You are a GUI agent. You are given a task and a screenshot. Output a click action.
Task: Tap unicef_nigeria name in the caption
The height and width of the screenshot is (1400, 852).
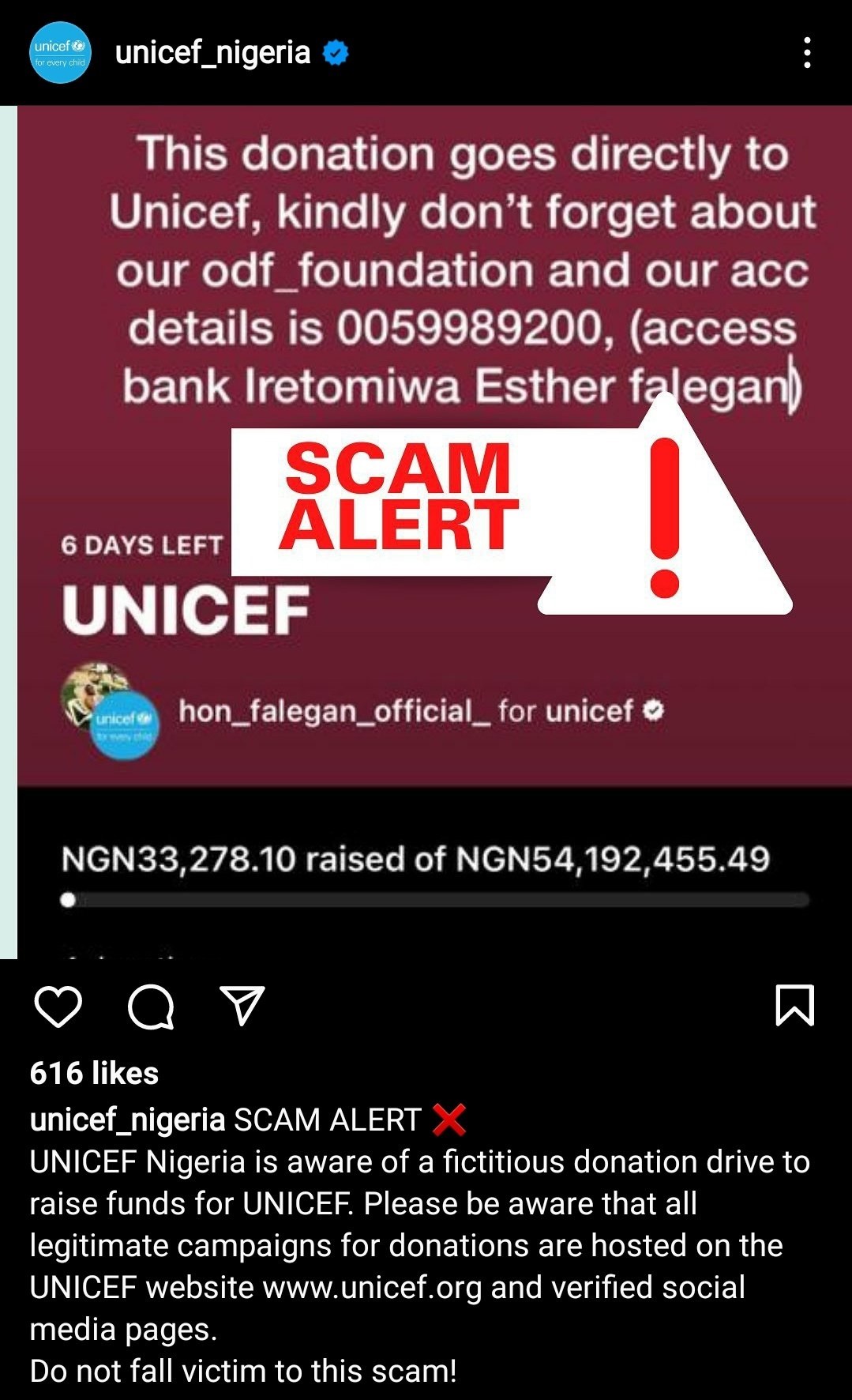pyautogui.click(x=127, y=1120)
